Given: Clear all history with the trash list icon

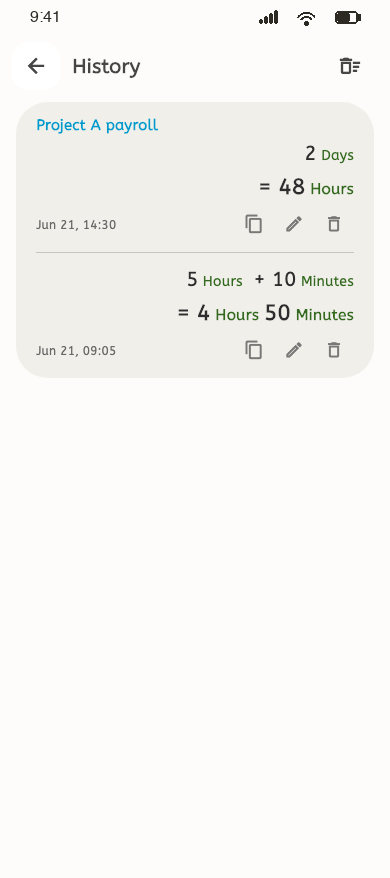Looking at the screenshot, I should point(350,66).
